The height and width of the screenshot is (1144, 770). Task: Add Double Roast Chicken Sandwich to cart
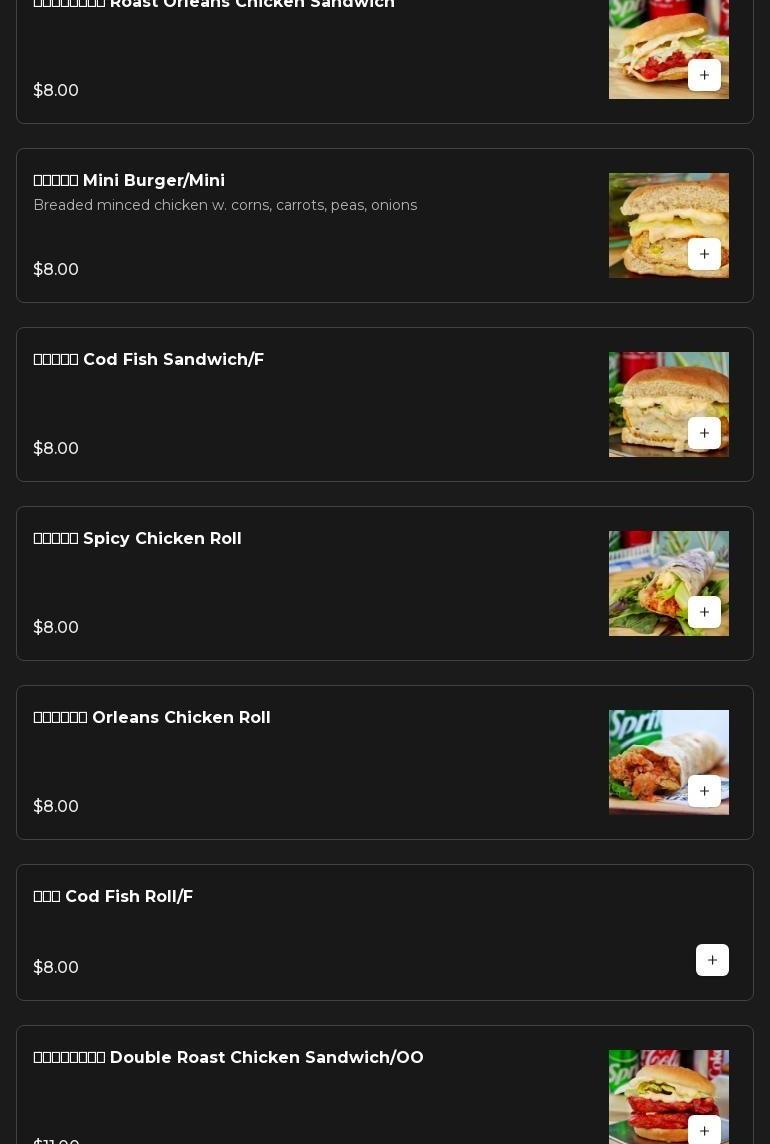[x=704, y=1130]
